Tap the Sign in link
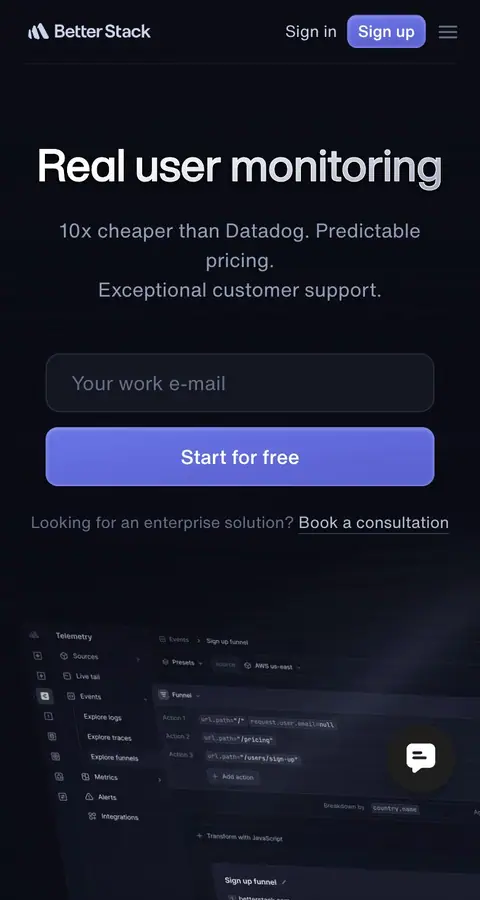 [x=311, y=32]
